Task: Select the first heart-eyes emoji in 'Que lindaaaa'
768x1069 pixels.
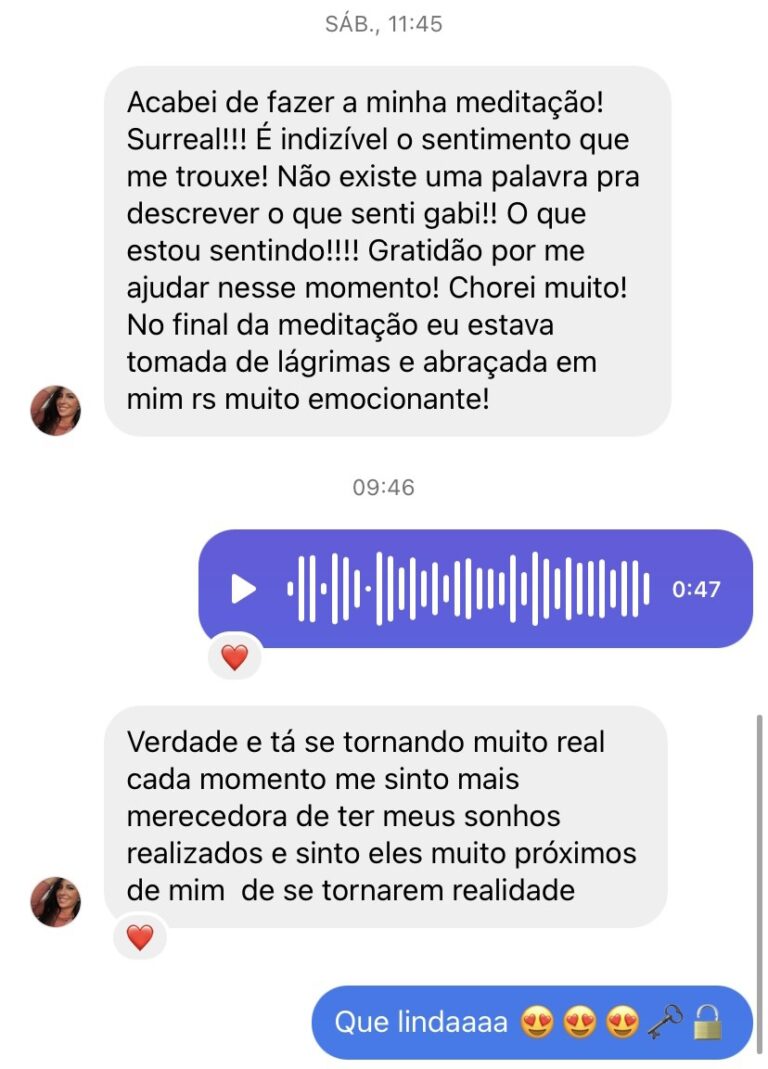Action: coord(538,1021)
